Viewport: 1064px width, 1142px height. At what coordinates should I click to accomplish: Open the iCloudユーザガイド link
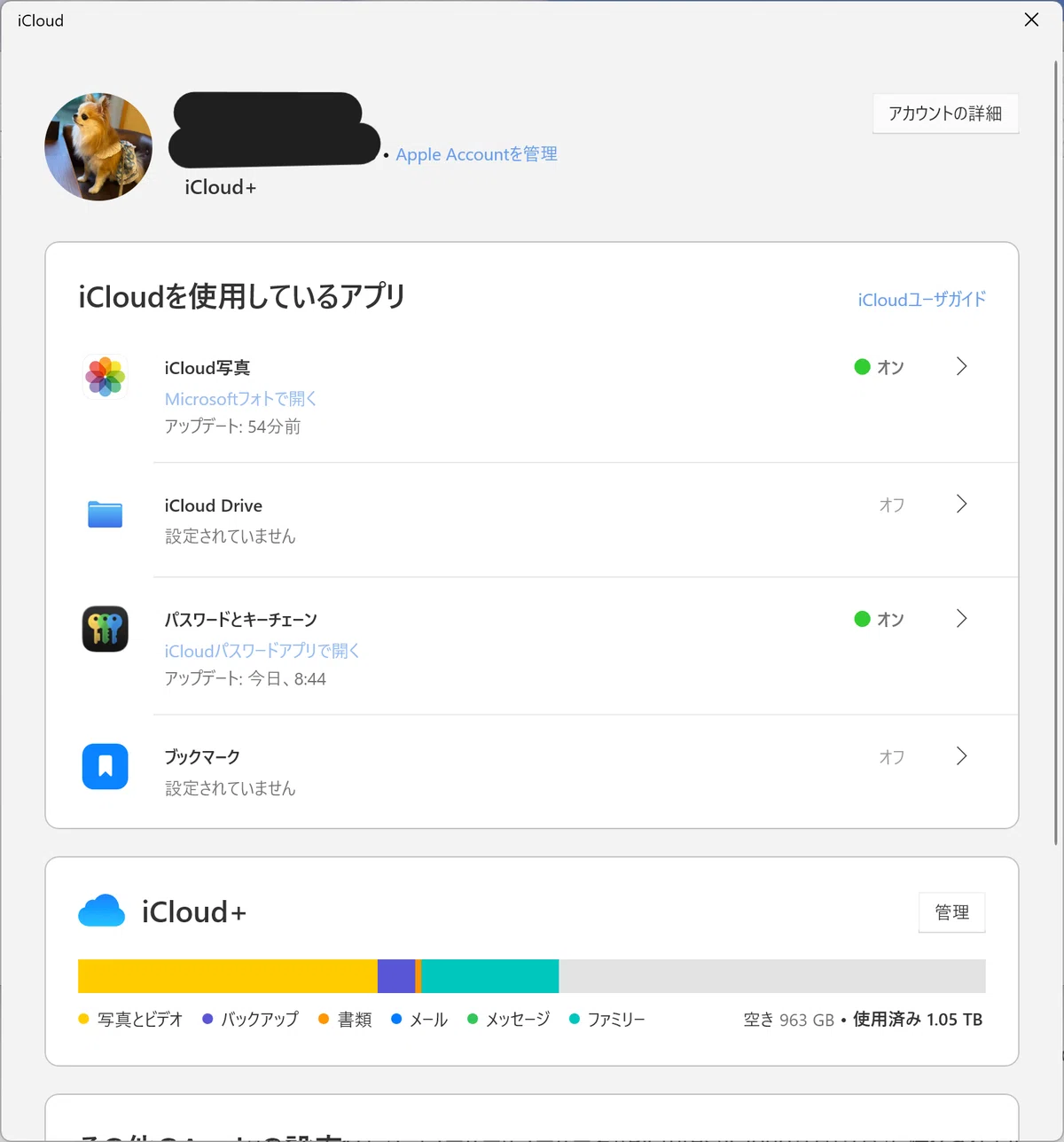click(921, 300)
